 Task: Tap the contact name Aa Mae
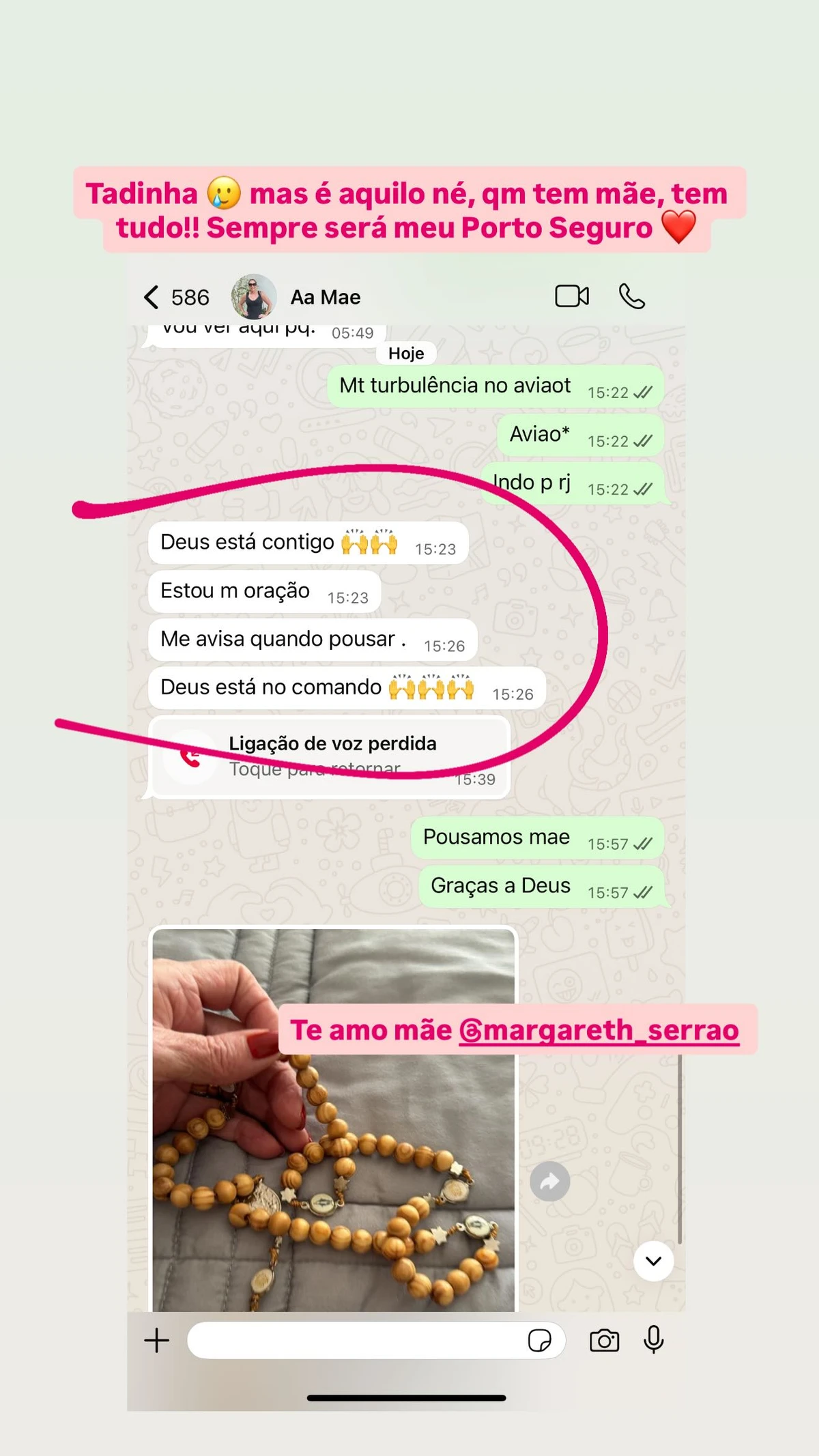pyautogui.click(x=326, y=296)
